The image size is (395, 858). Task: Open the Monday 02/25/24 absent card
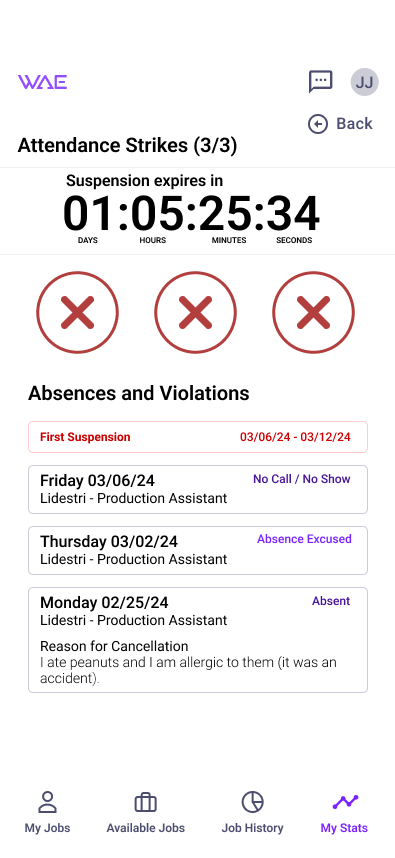point(198,640)
